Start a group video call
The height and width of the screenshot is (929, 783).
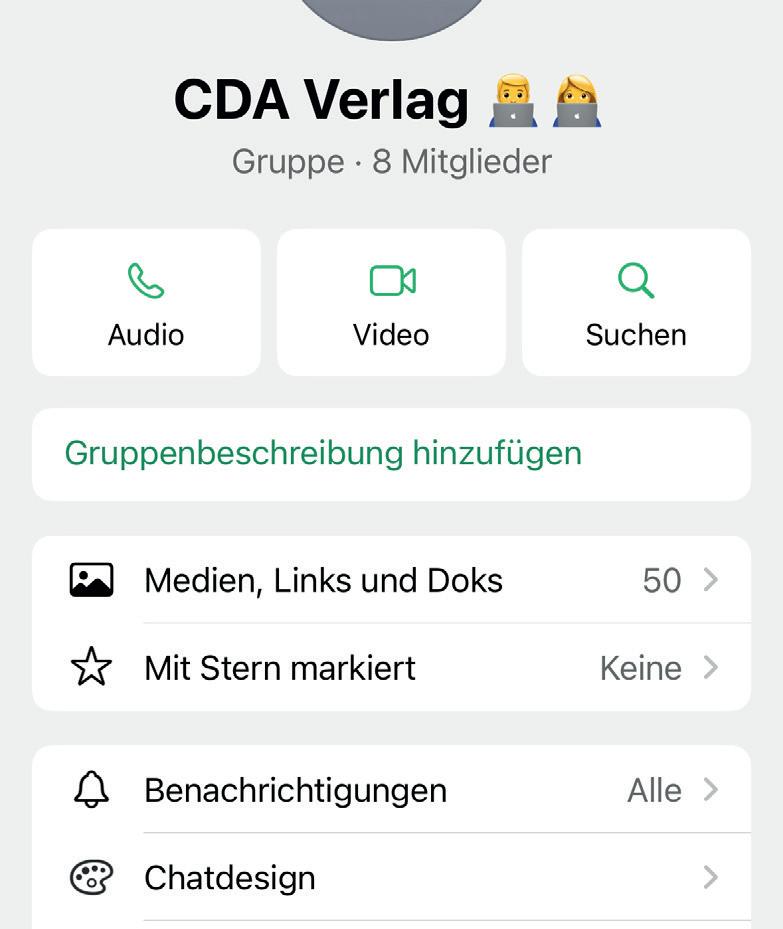coord(391,303)
